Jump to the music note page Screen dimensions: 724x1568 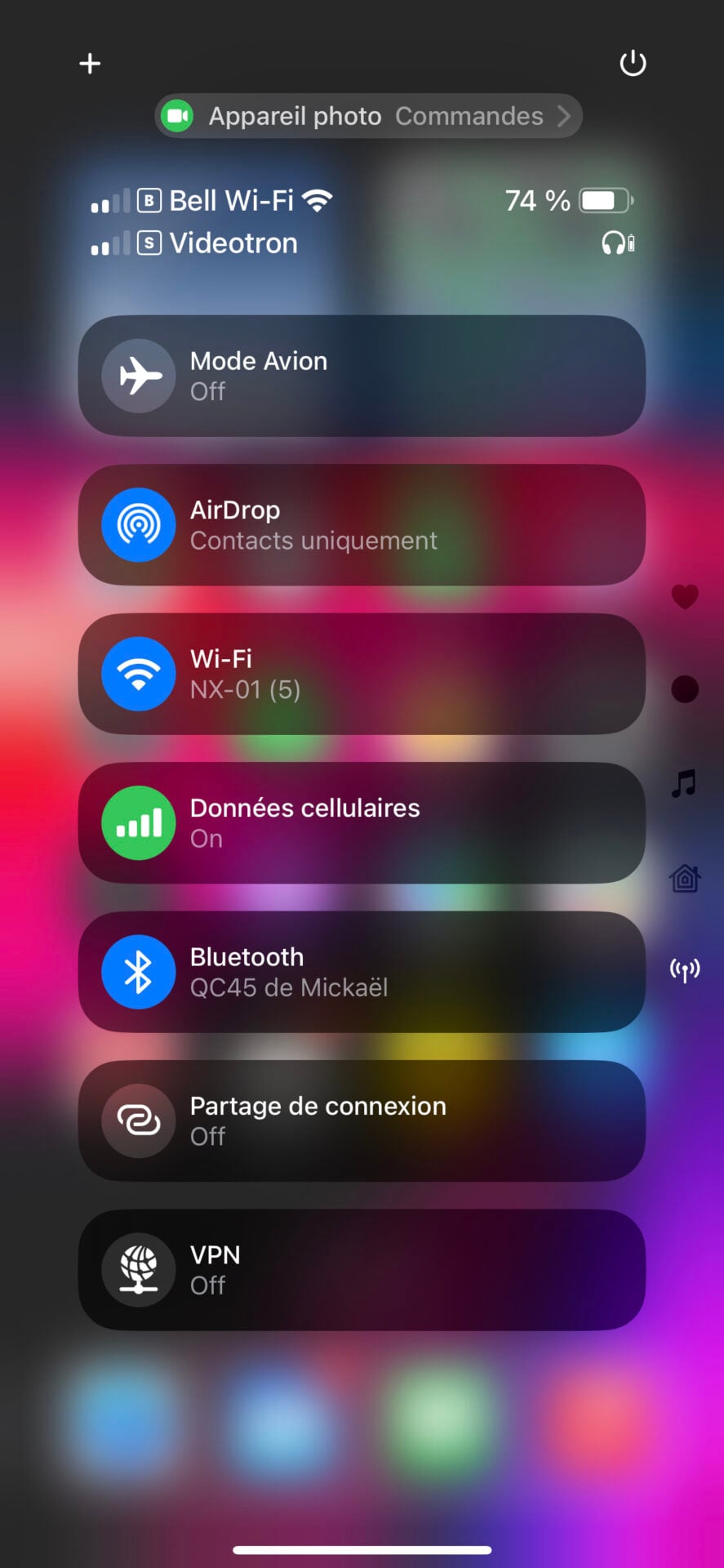684,784
